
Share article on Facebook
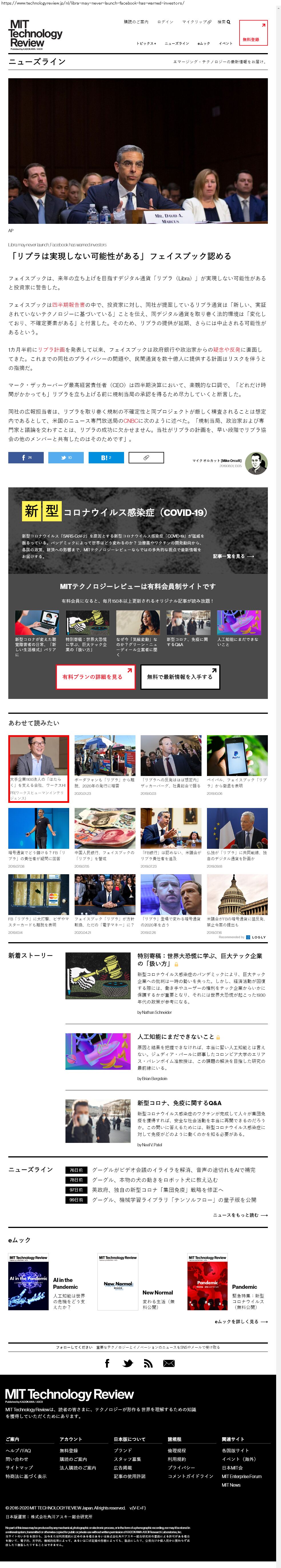tap(26, 457)
